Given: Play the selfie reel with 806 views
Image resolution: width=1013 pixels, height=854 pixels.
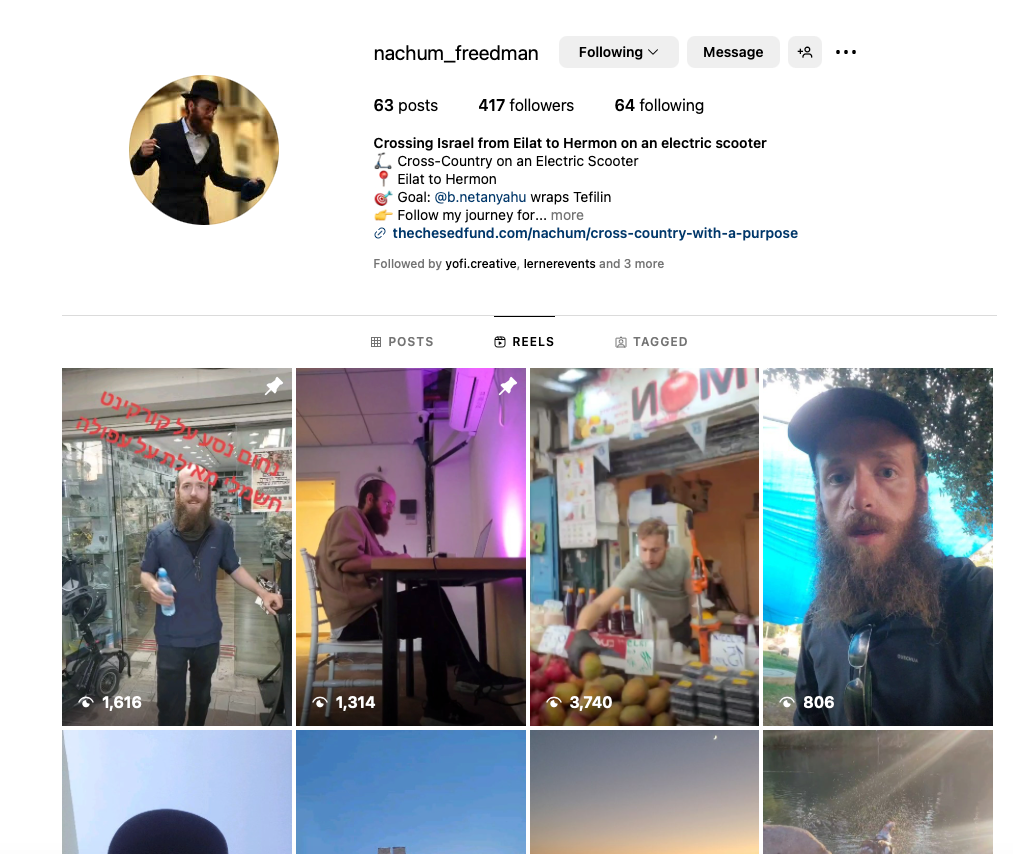Looking at the screenshot, I should [877, 546].
